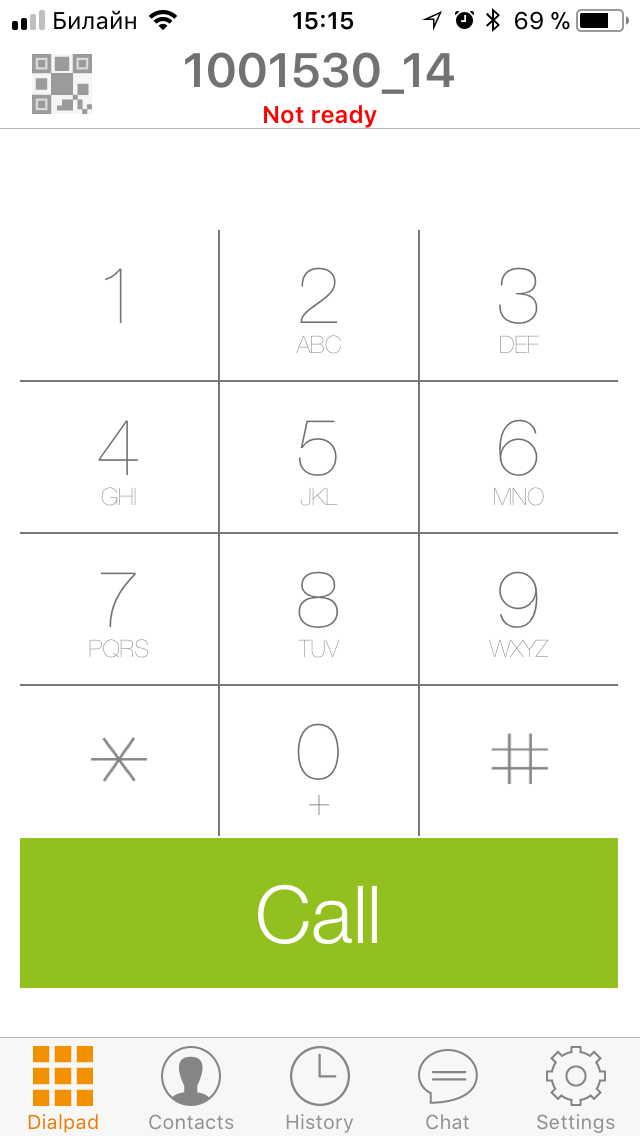Switch to the Contacts tab
Viewport: 640px width, 1136px height.
[x=191, y=1088]
